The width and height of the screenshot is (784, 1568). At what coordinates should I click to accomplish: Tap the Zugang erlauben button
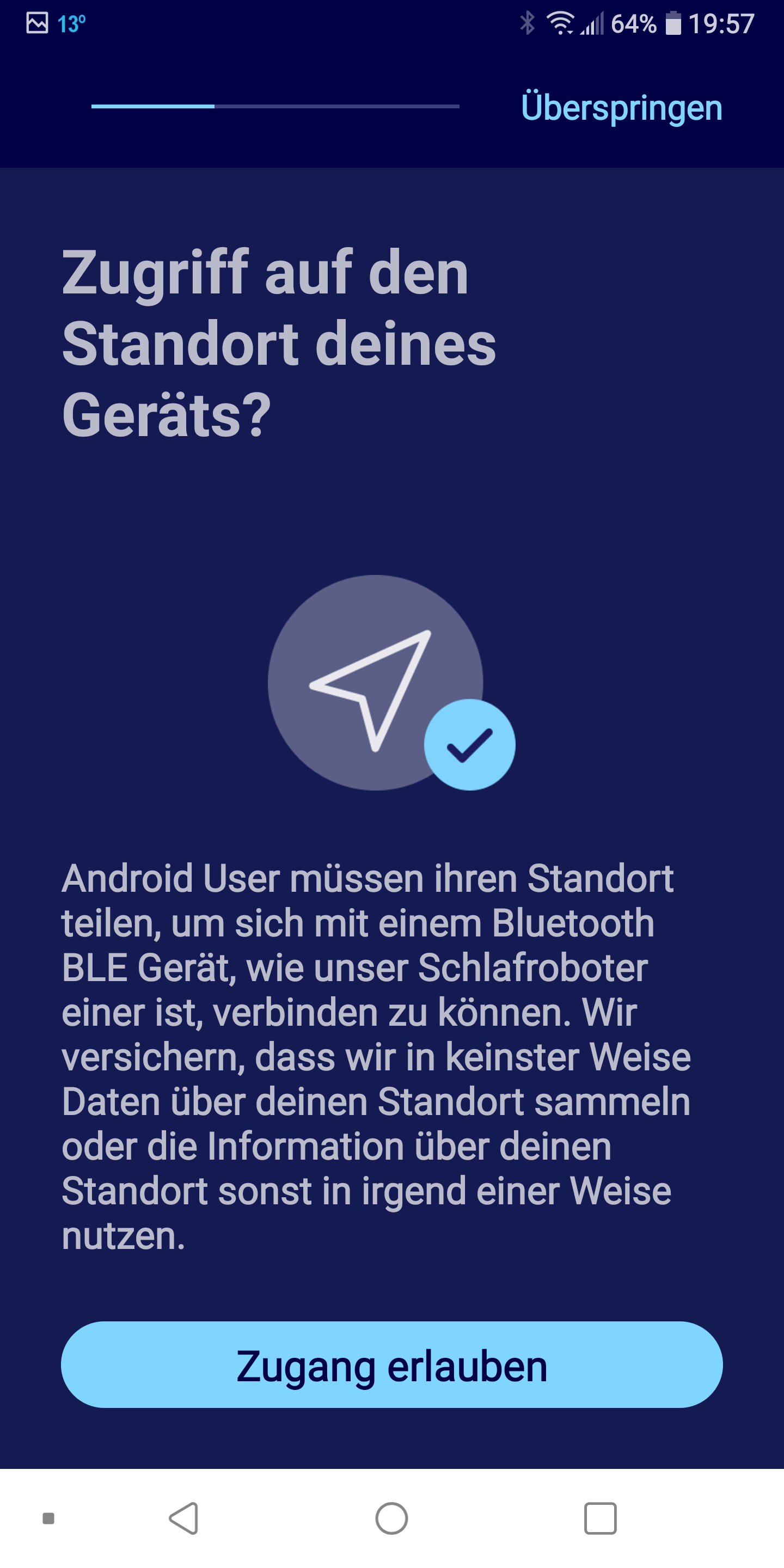[x=391, y=1366]
